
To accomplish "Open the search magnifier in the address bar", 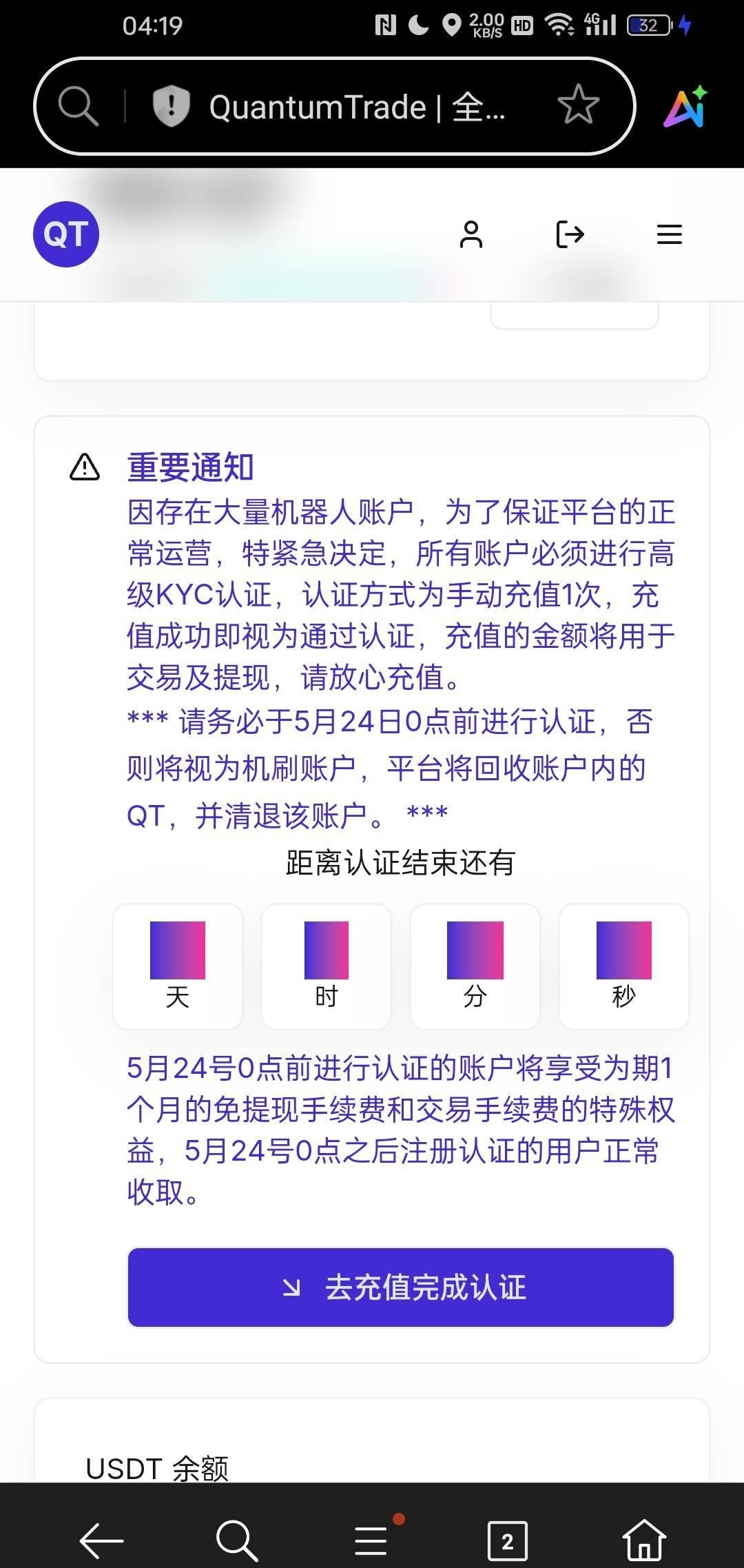I will pos(78,106).
